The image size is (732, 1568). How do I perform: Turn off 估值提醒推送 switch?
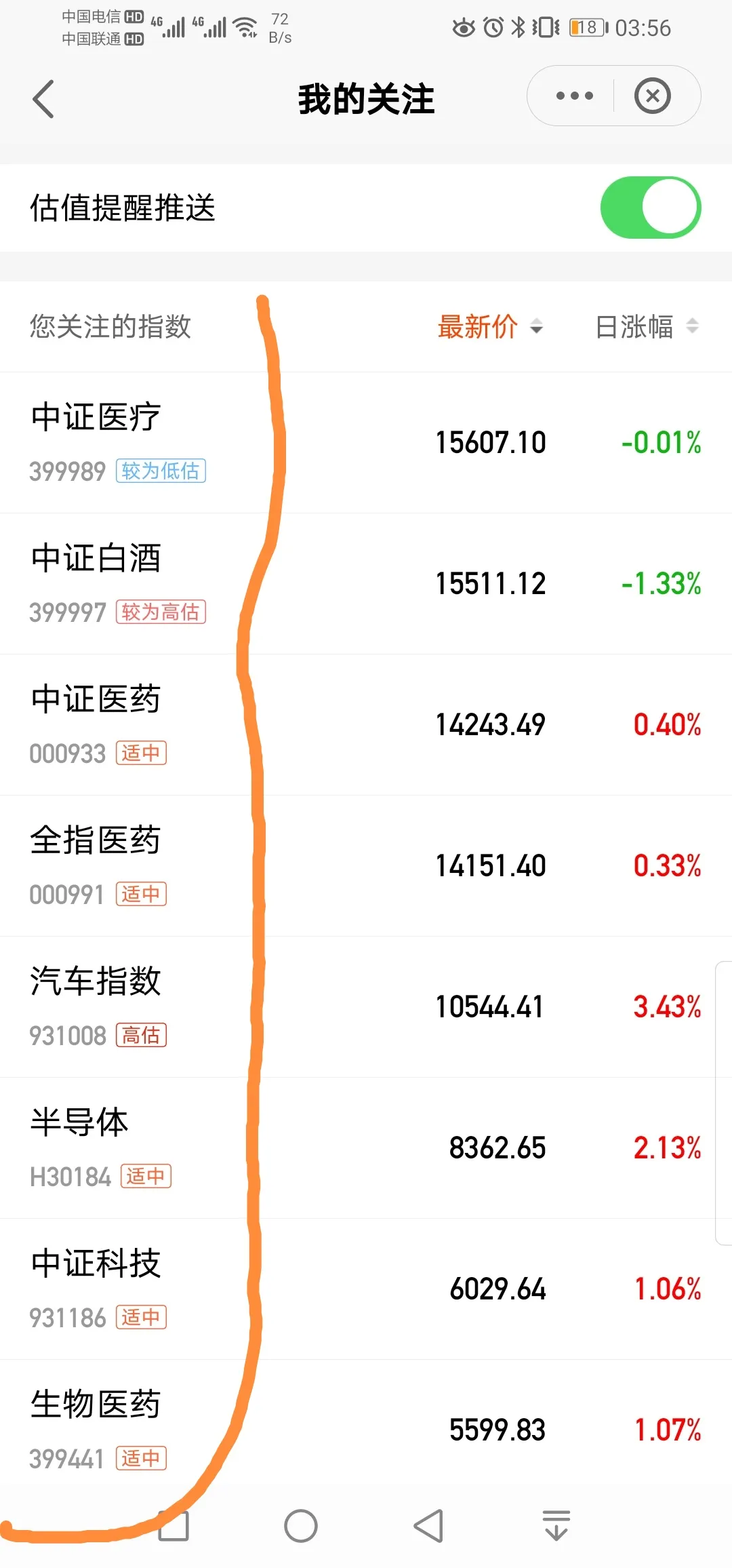coord(650,208)
